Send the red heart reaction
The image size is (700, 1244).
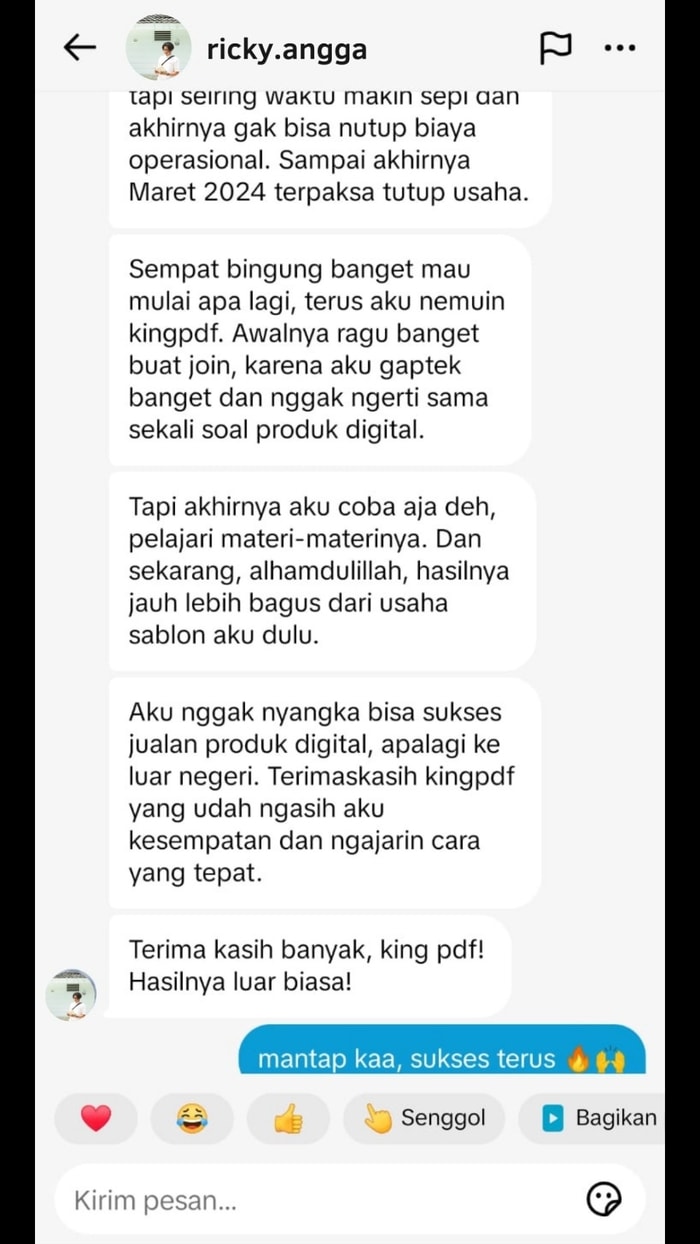tap(96, 1118)
